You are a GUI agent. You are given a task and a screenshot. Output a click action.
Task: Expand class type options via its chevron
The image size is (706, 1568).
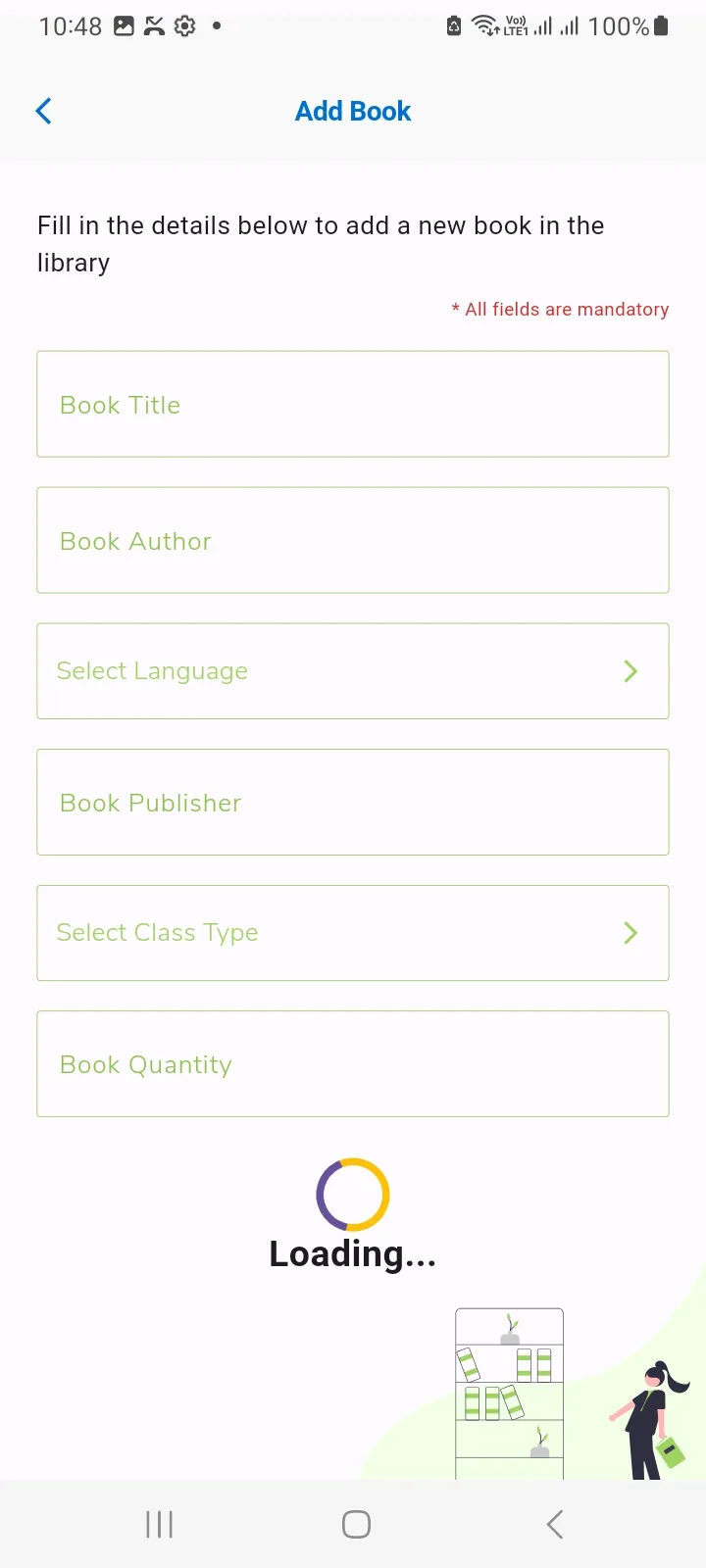(x=630, y=932)
